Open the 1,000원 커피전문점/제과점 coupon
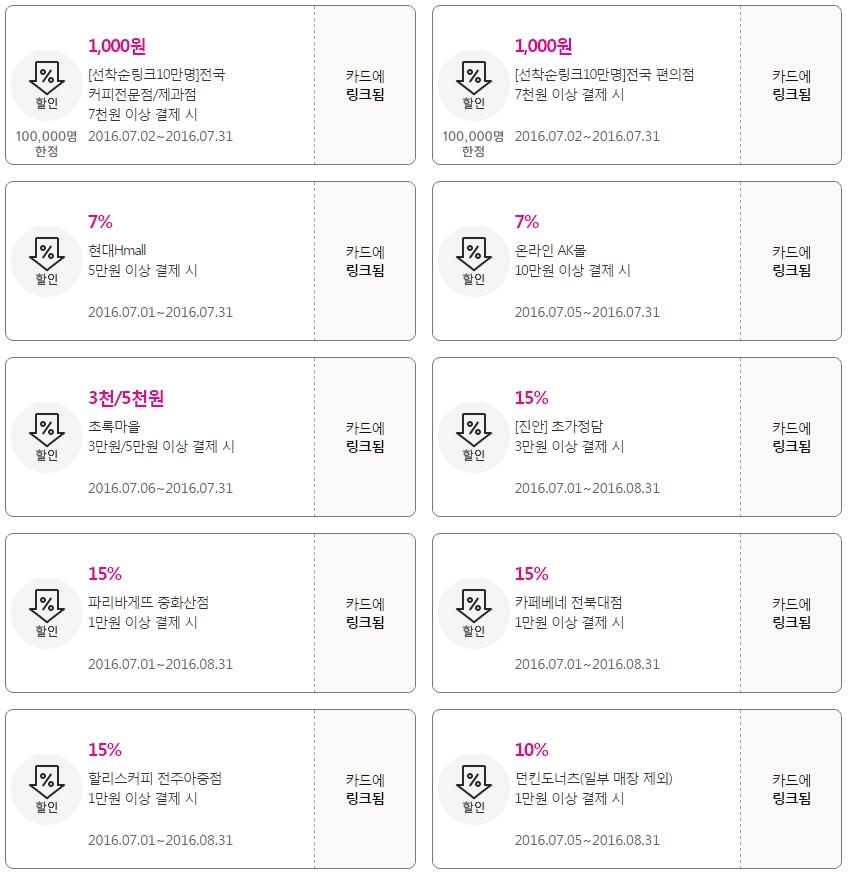This screenshot has height=875, width=848. [210, 85]
